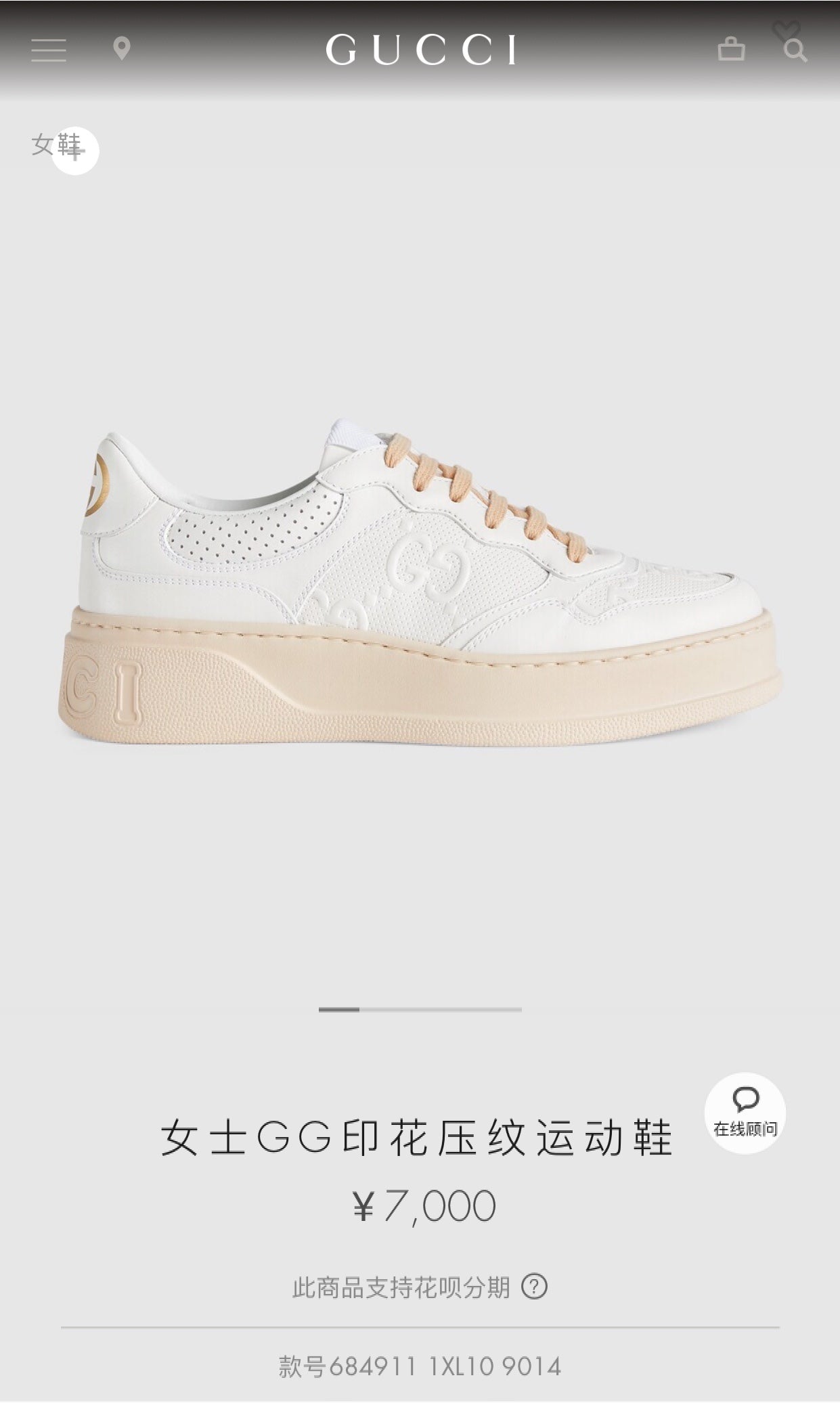Open the store locator pin
Image resolution: width=840 pixels, height=1403 pixels.
point(122,49)
